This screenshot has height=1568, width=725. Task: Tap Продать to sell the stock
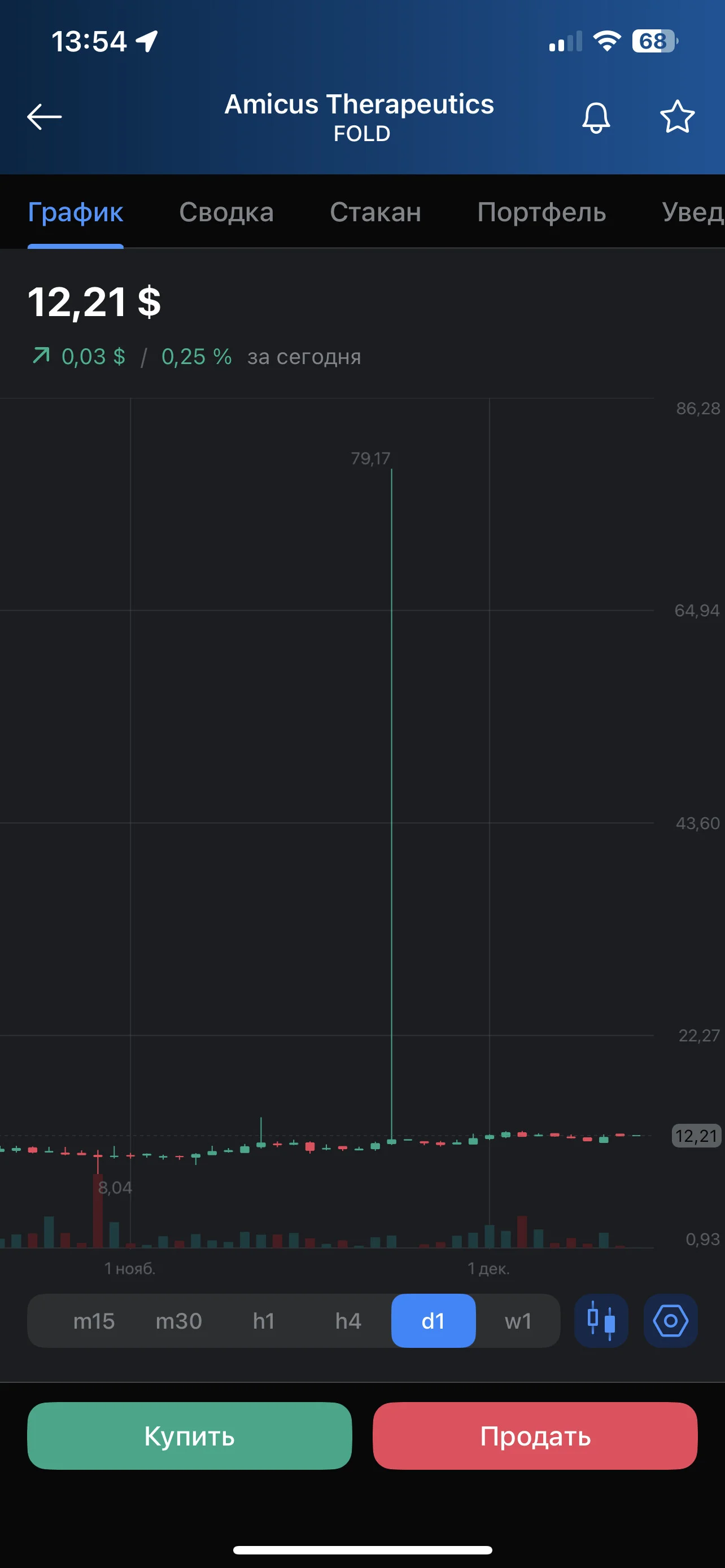click(x=535, y=1436)
